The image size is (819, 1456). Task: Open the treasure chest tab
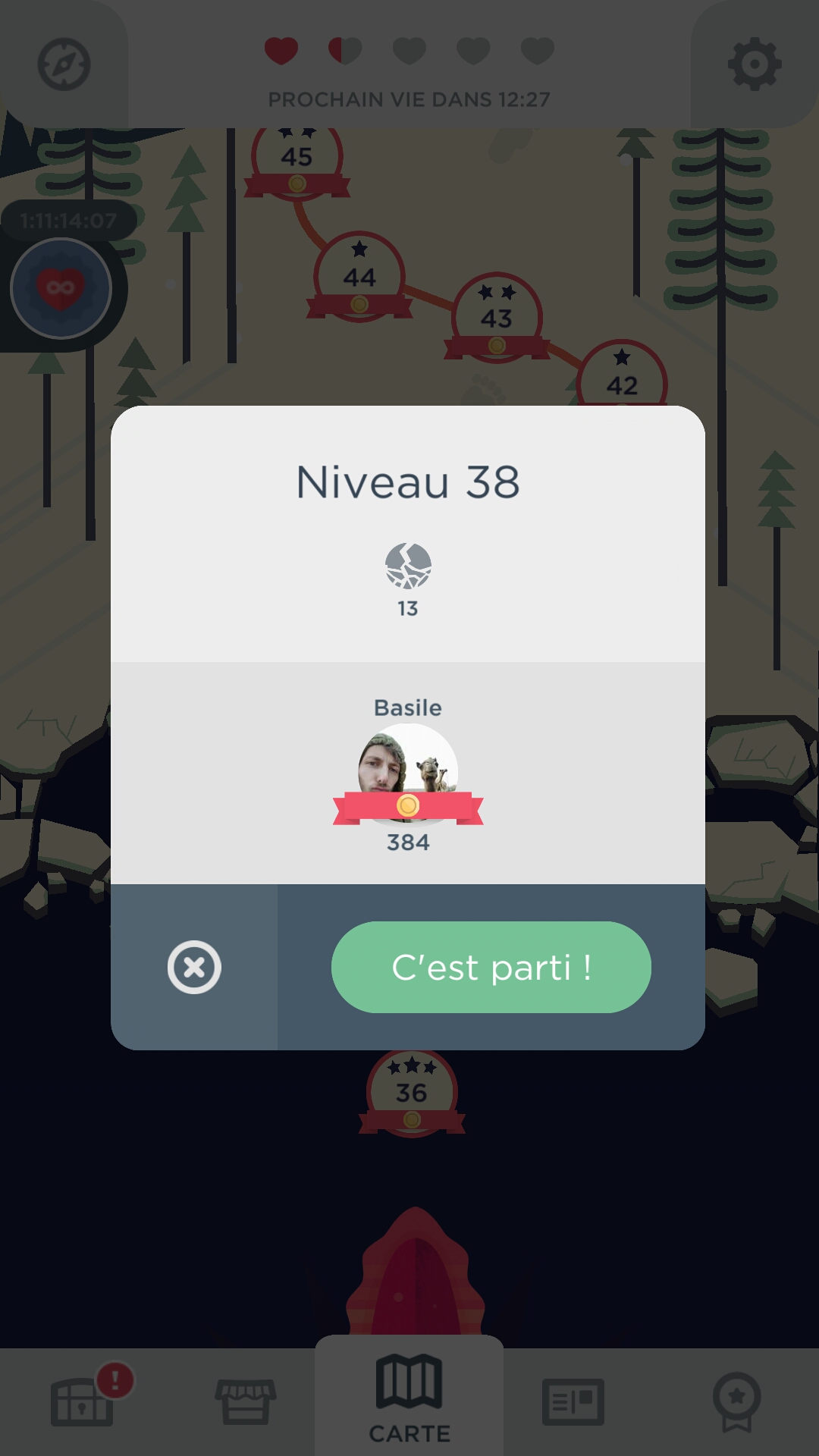click(82, 1401)
